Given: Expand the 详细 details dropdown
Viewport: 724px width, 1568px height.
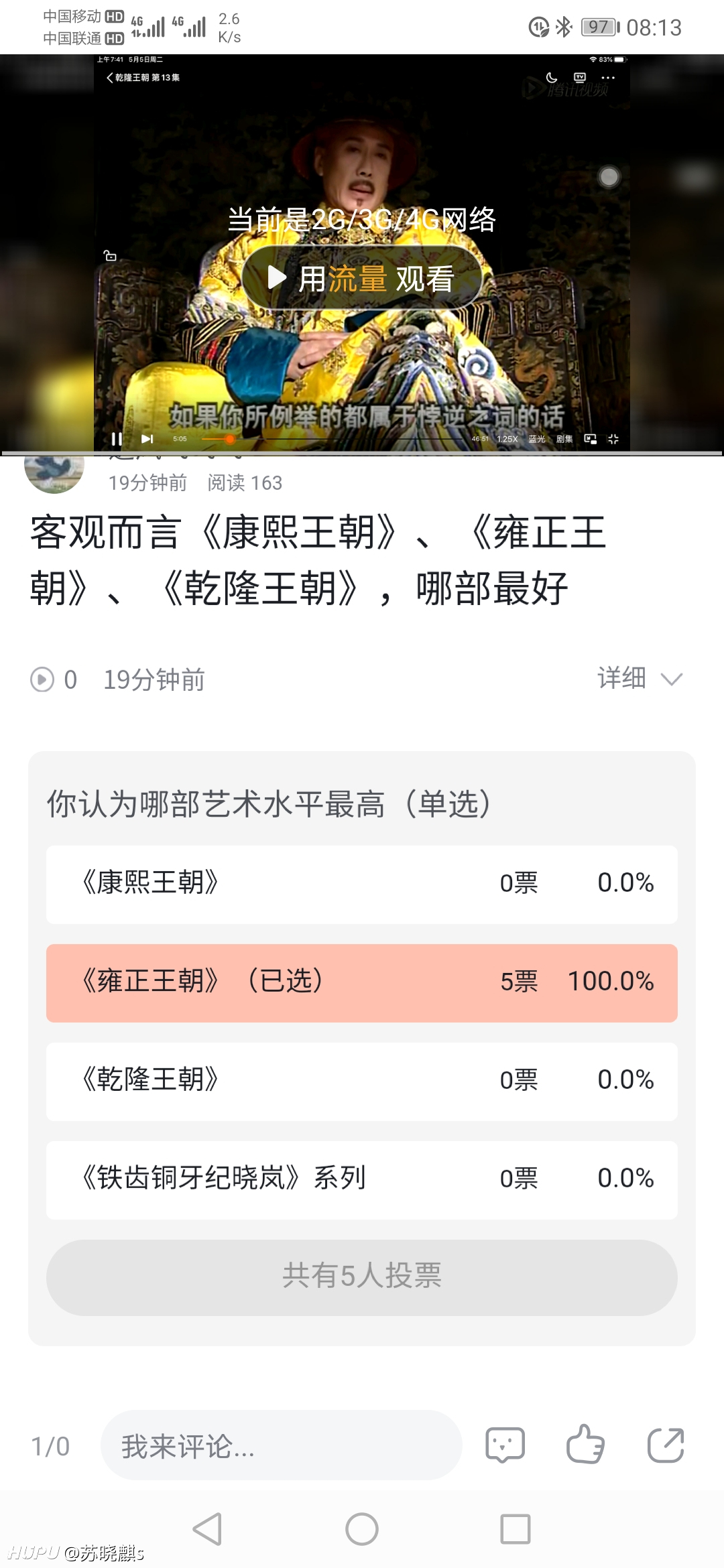Looking at the screenshot, I should pyautogui.click(x=640, y=678).
